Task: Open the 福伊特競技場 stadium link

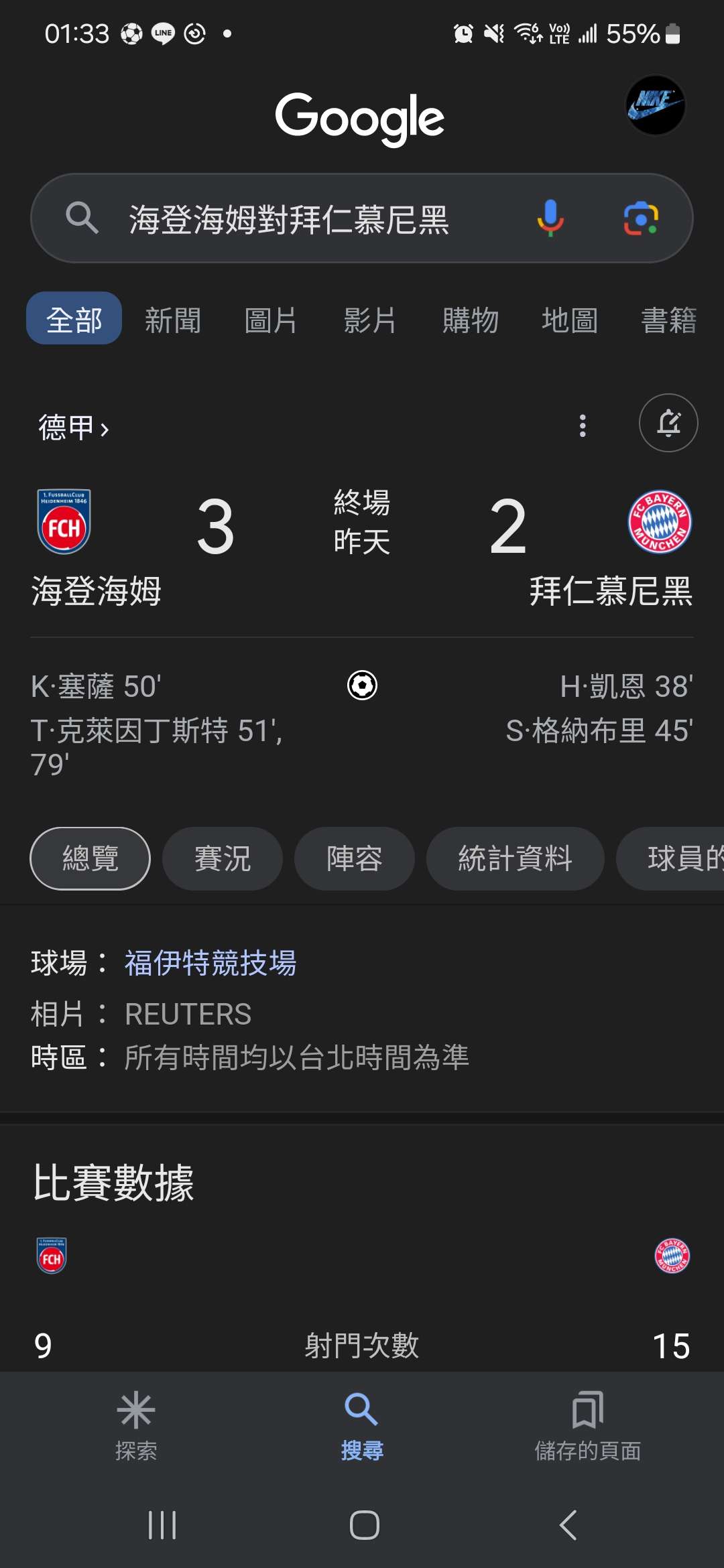Action: click(x=210, y=963)
